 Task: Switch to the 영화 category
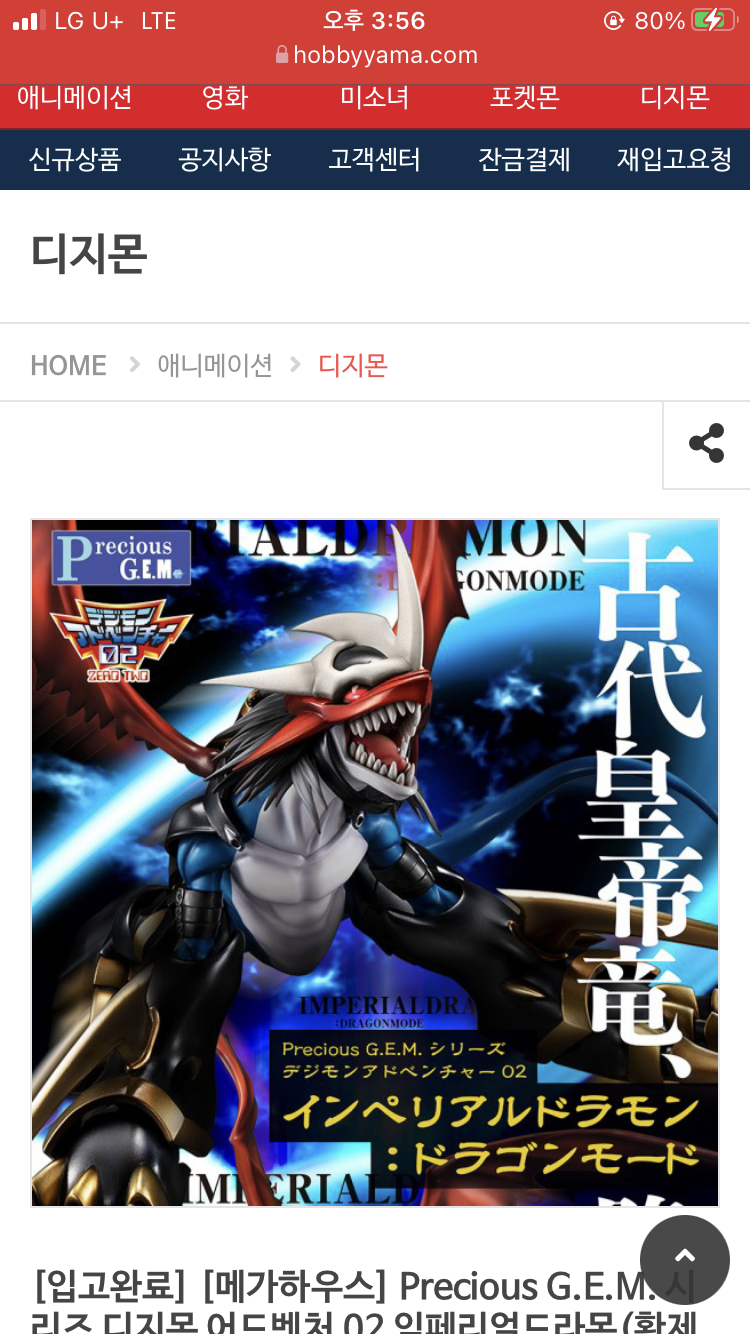(x=225, y=98)
